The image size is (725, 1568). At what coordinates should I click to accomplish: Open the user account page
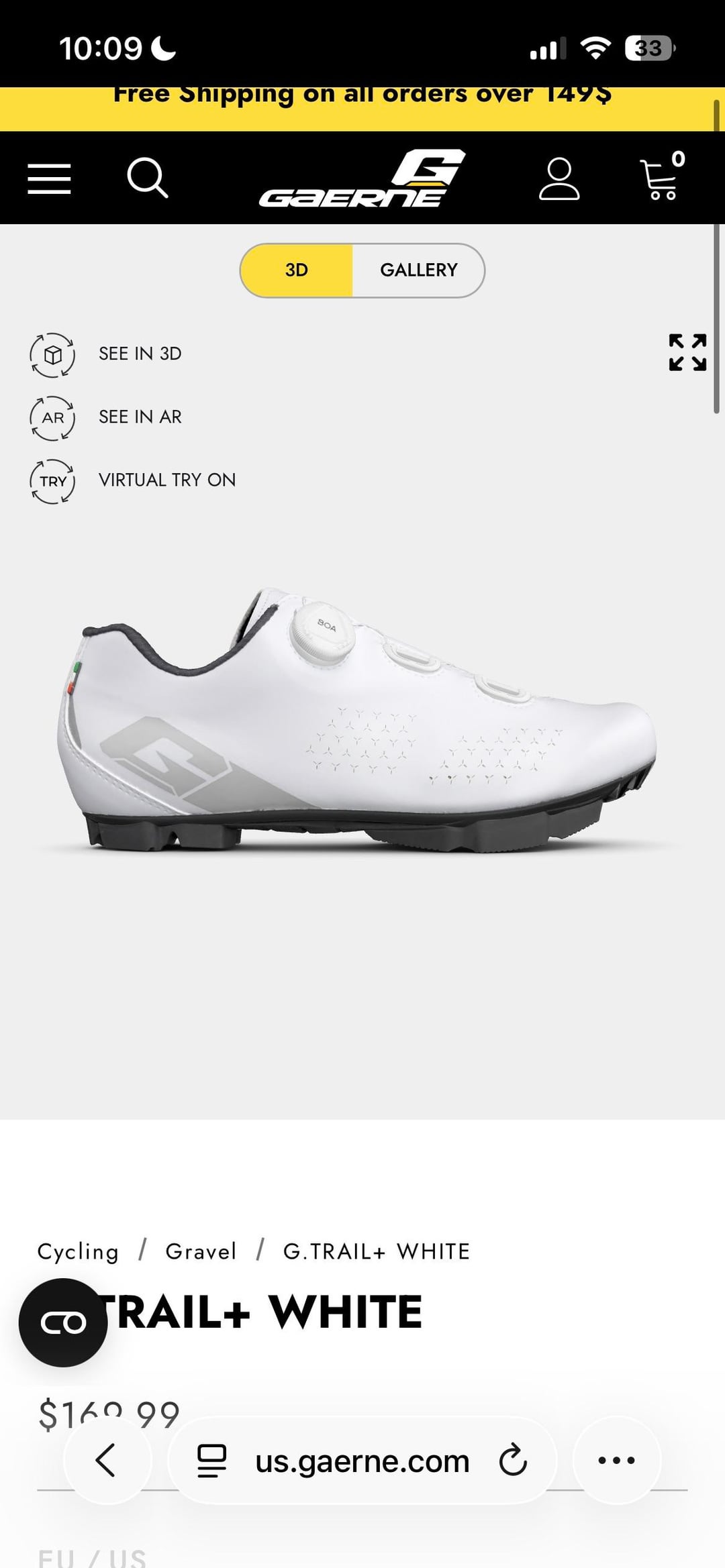pyautogui.click(x=559, y=178)
